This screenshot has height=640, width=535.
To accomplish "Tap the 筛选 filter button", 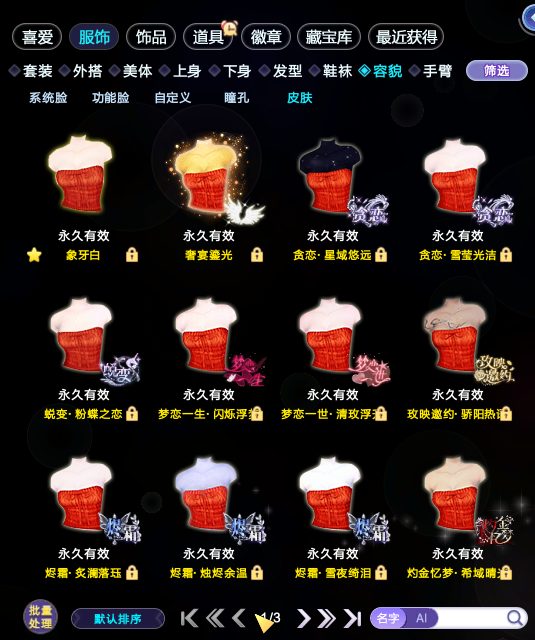I will click(497, 71).
